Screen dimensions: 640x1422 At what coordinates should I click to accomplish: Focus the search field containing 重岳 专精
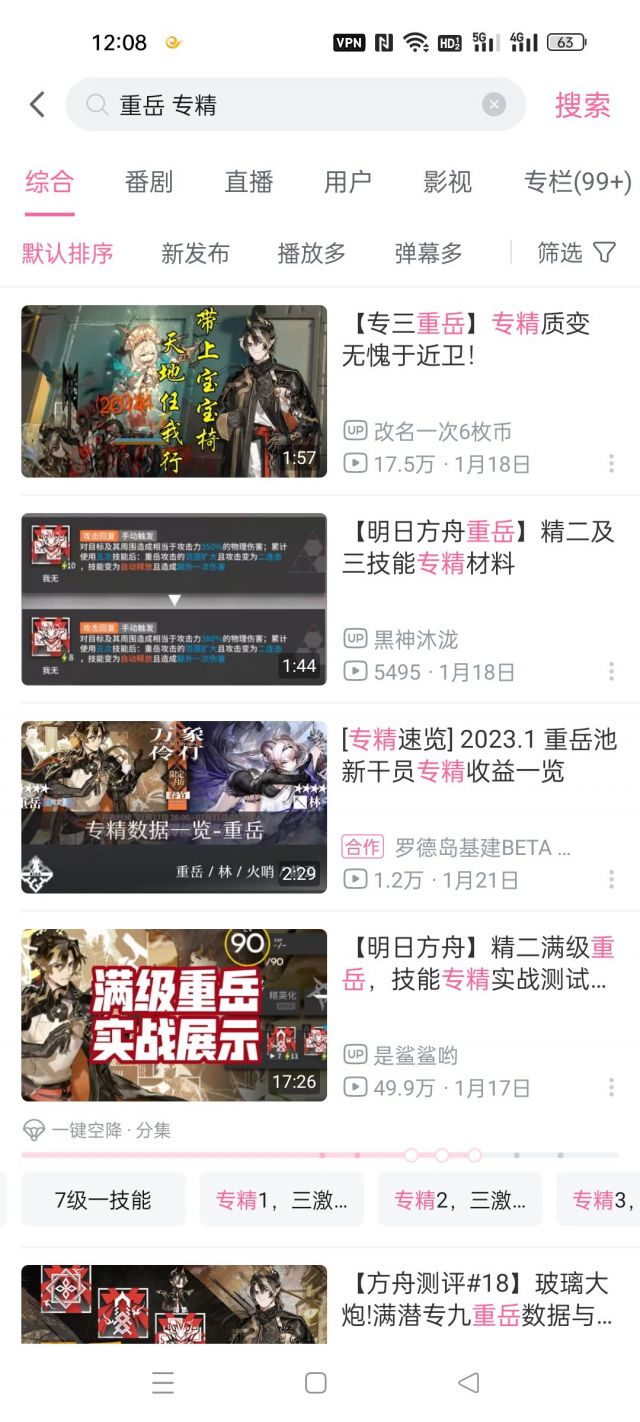tap(295, 105)
